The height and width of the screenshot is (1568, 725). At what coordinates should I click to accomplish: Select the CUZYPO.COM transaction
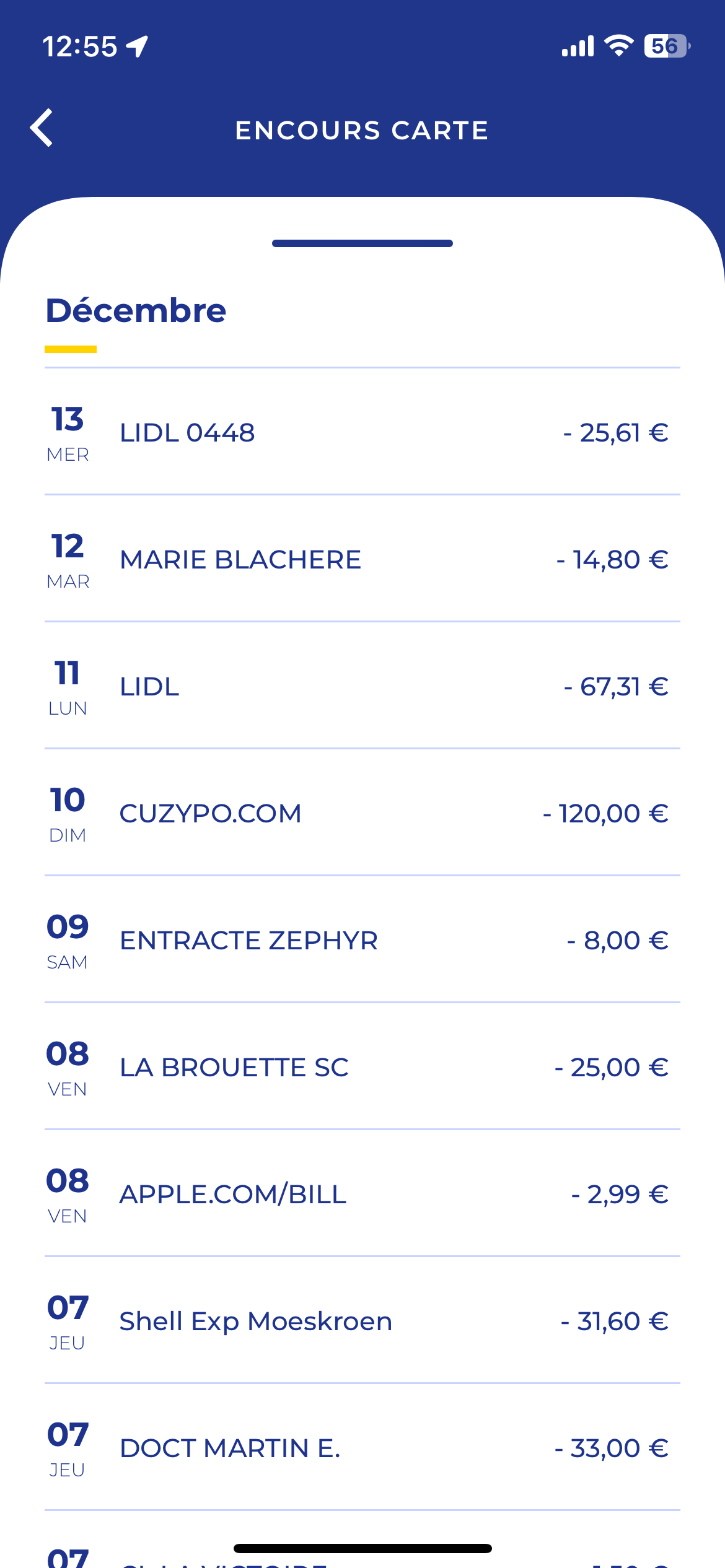pos(362,813)
